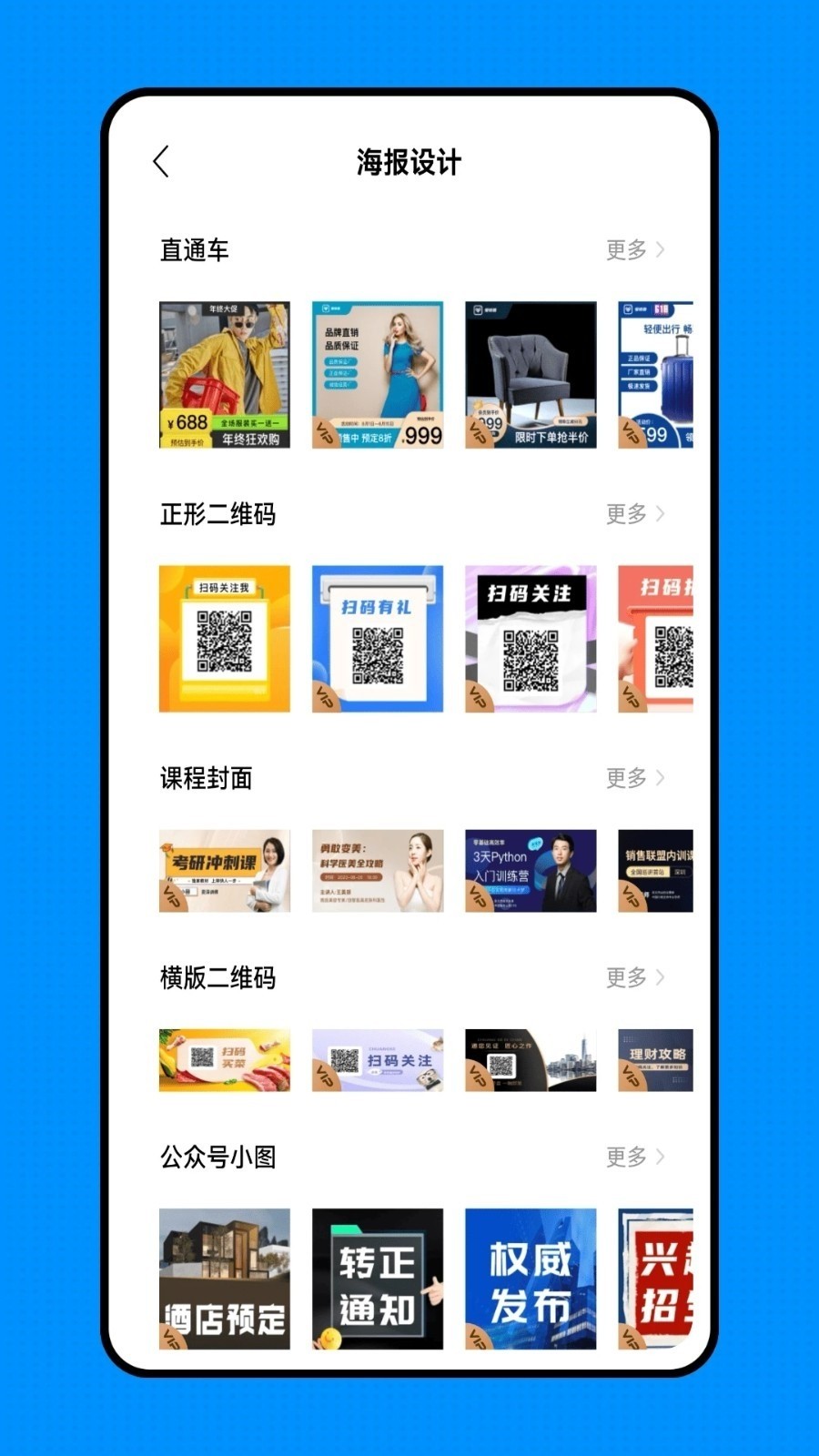Tap the back arrow to leave 海报设计
This screenshot has height=1456, width=819.
162,160
